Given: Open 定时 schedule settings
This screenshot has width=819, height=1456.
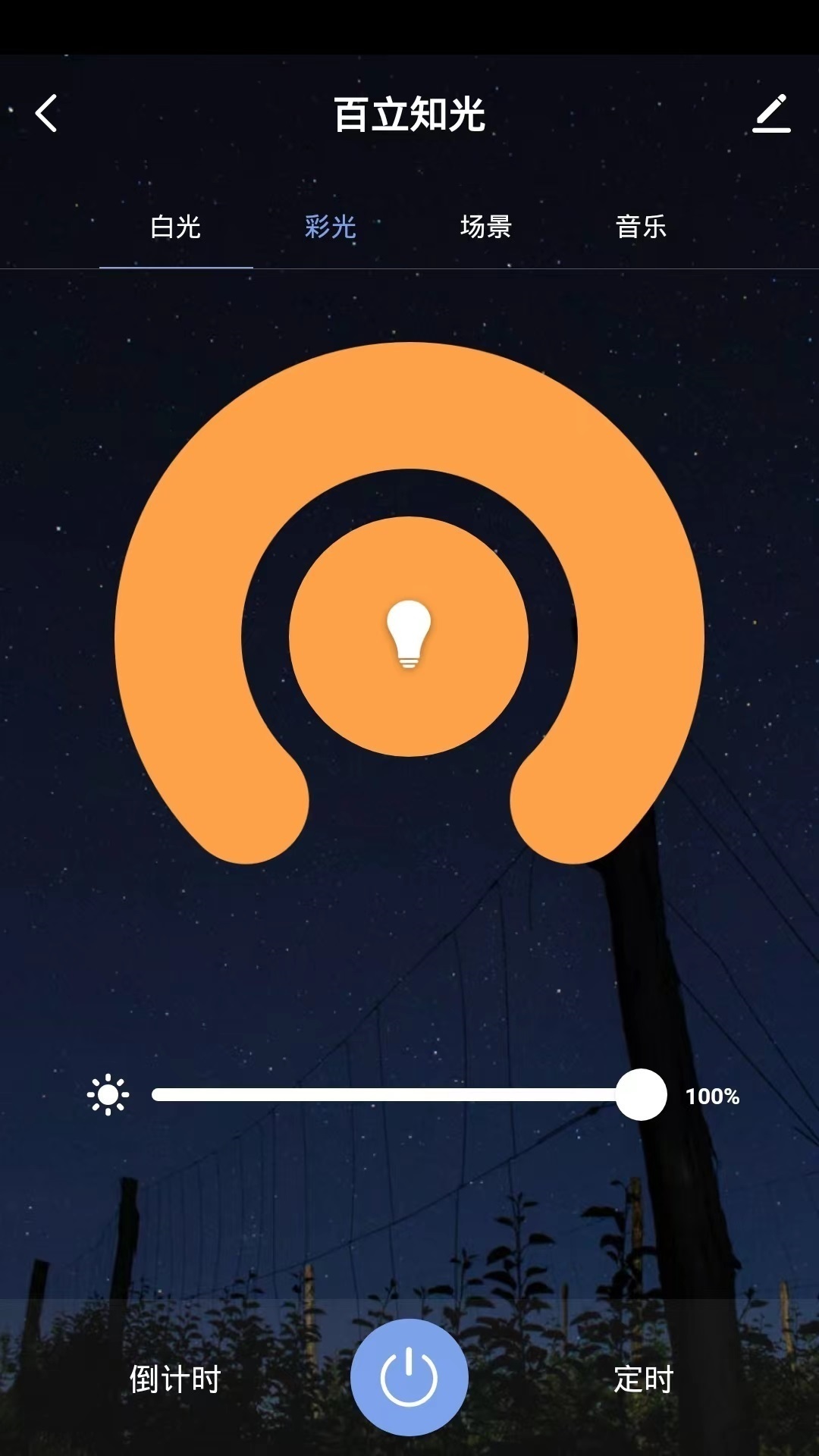Looking at the screenshot, I should [x=643, y=1380].
